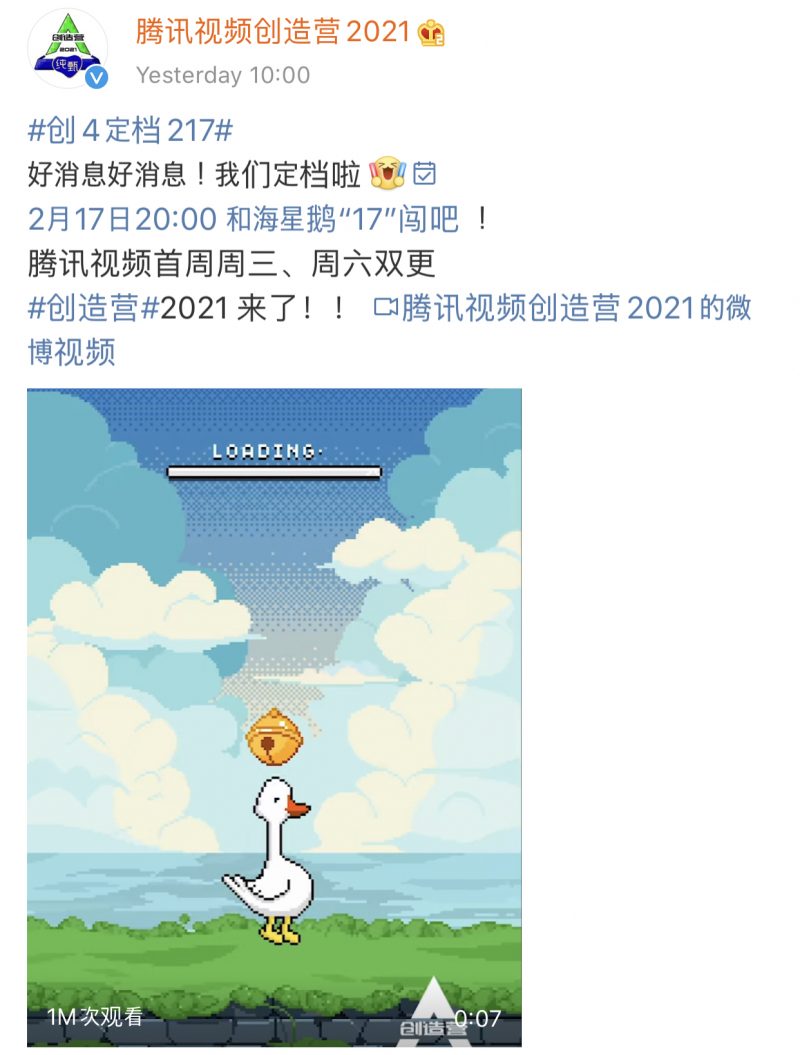800x1055 pixels.
Task: Open the 2月17日20:00 calendar link
Action: pos(122,218)
